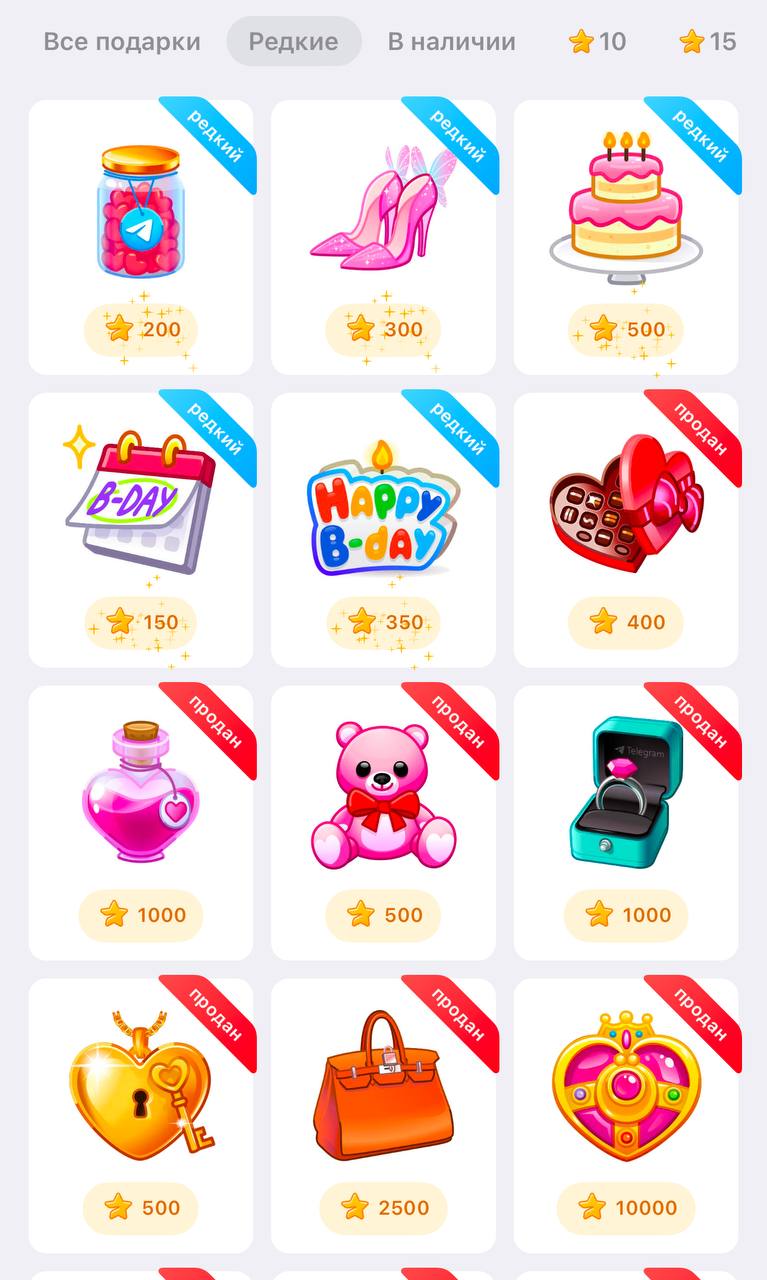Choose the Happy B-day candle gift for 350
The image size is (767, 1280).
click(383, 530)
